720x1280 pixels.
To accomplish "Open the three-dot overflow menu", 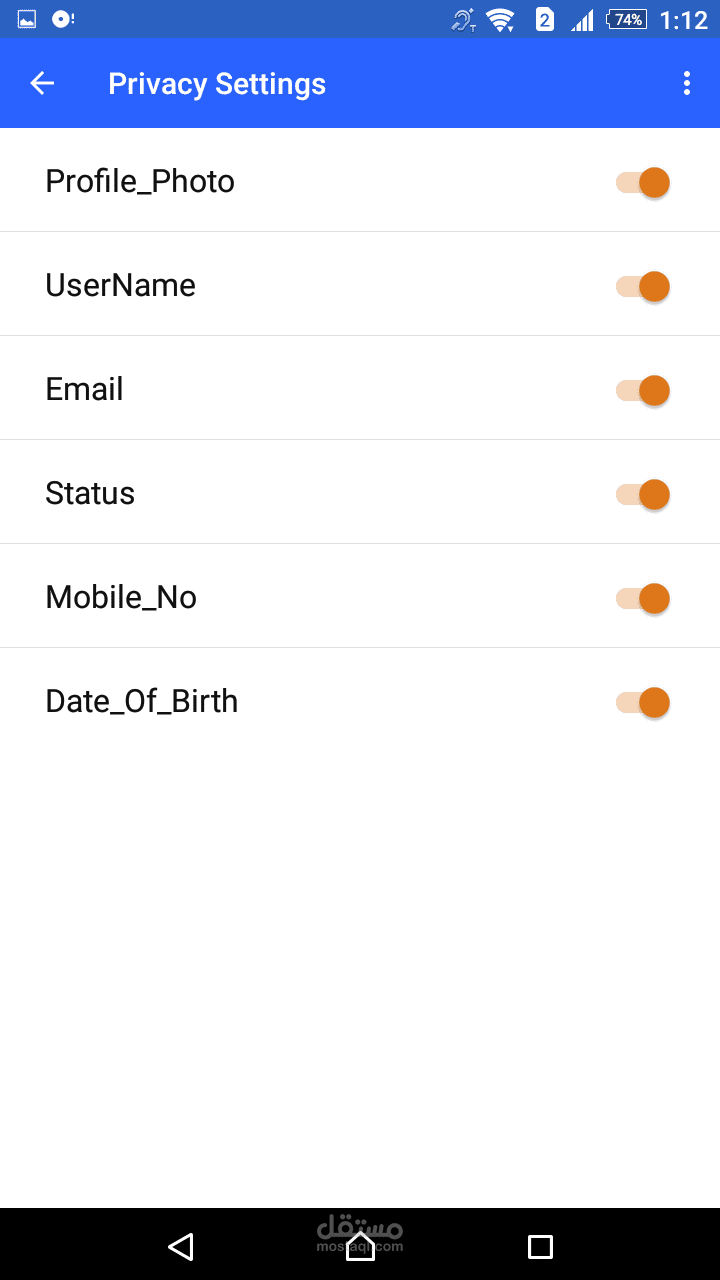I will pos(686,83).
